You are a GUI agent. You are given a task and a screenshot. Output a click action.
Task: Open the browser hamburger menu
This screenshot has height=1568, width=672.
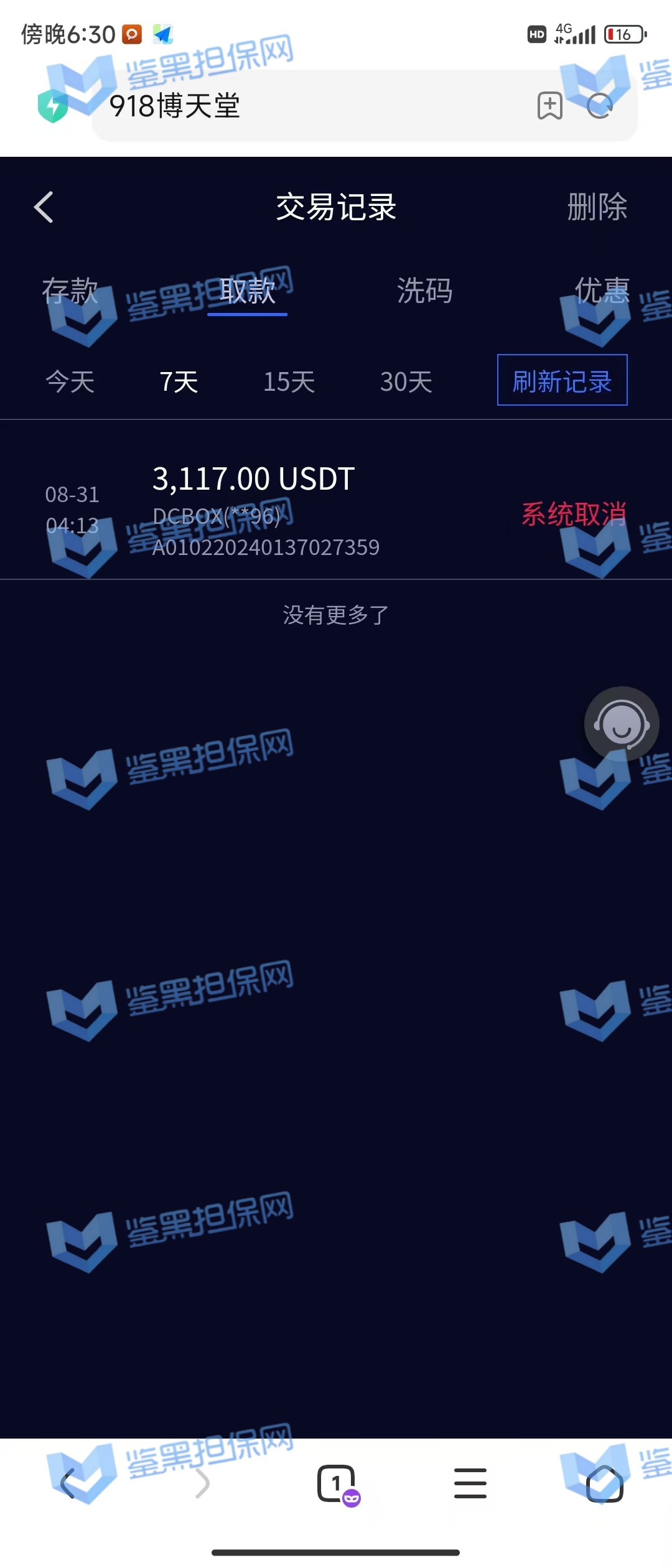coord(470,1483)
